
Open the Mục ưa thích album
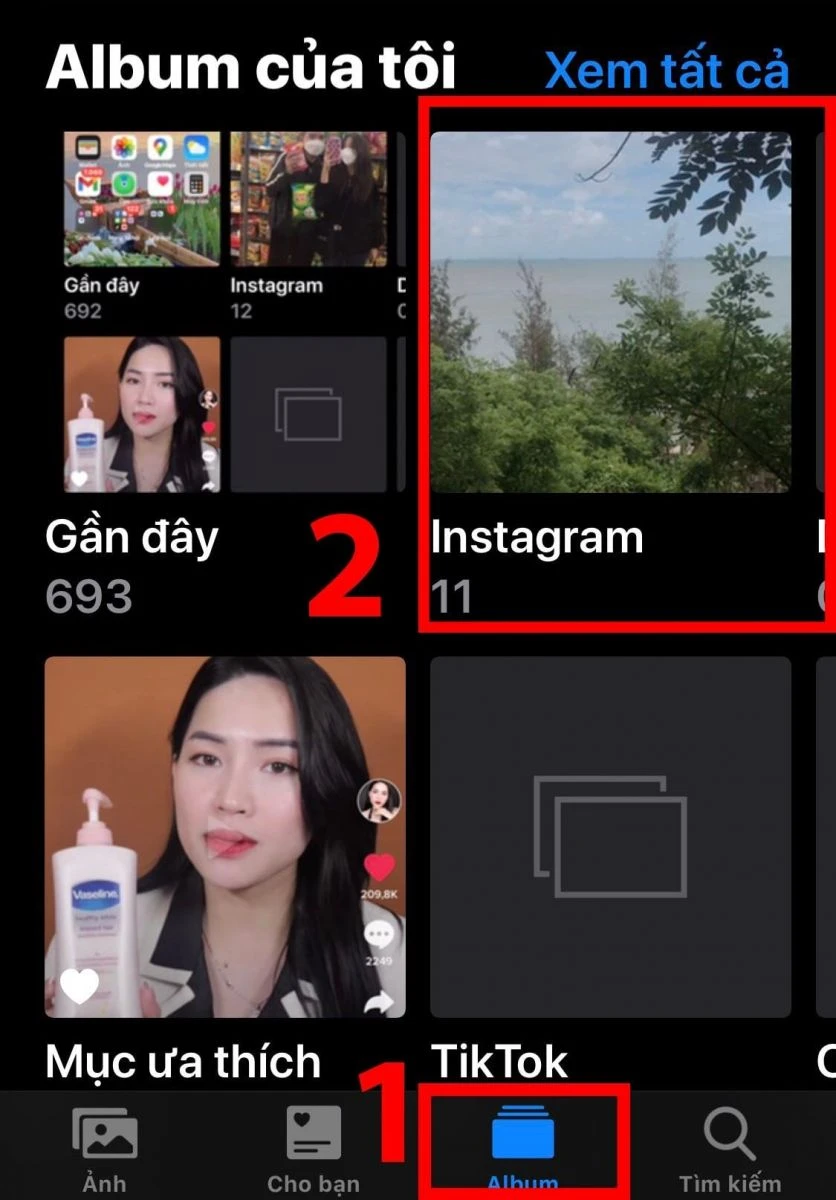[225, 836]
